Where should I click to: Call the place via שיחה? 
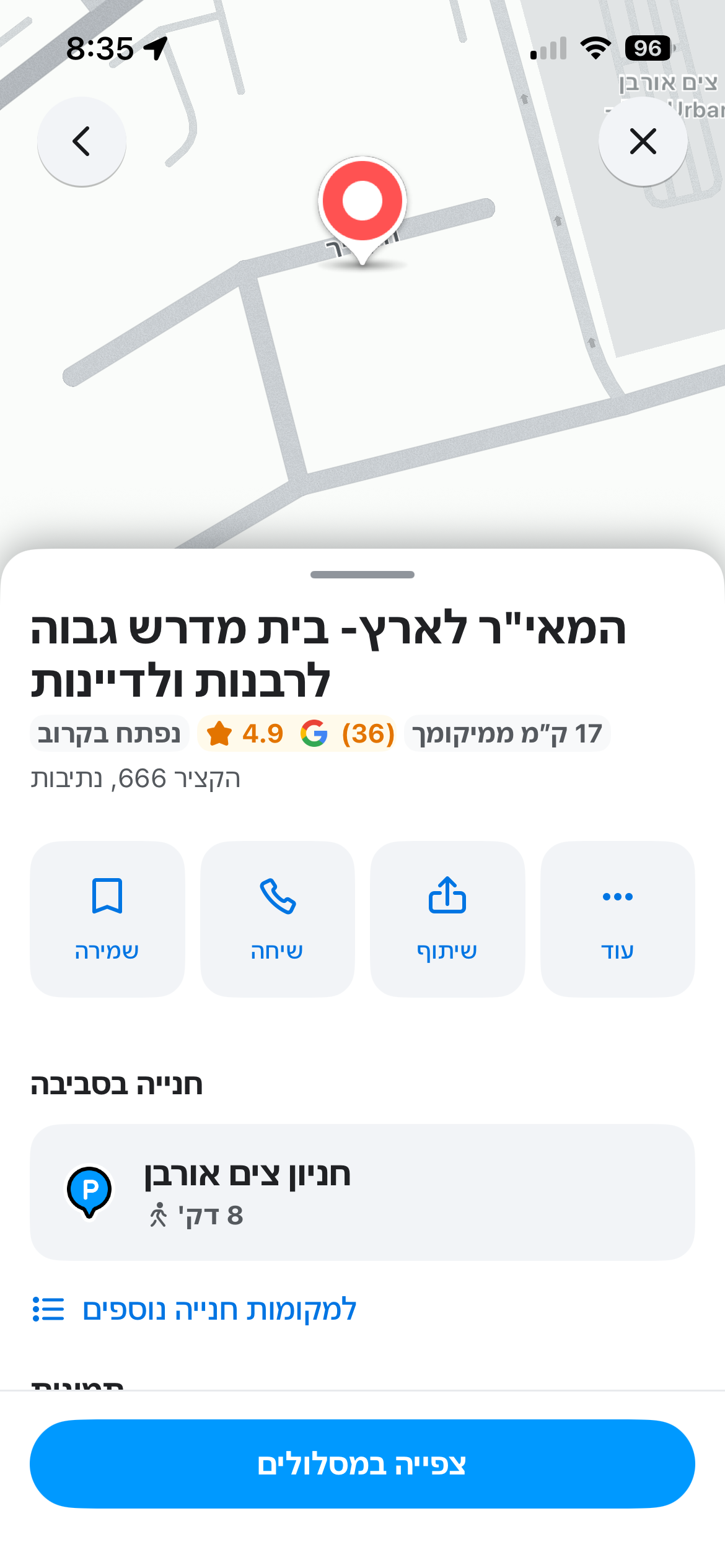(277, 918)
